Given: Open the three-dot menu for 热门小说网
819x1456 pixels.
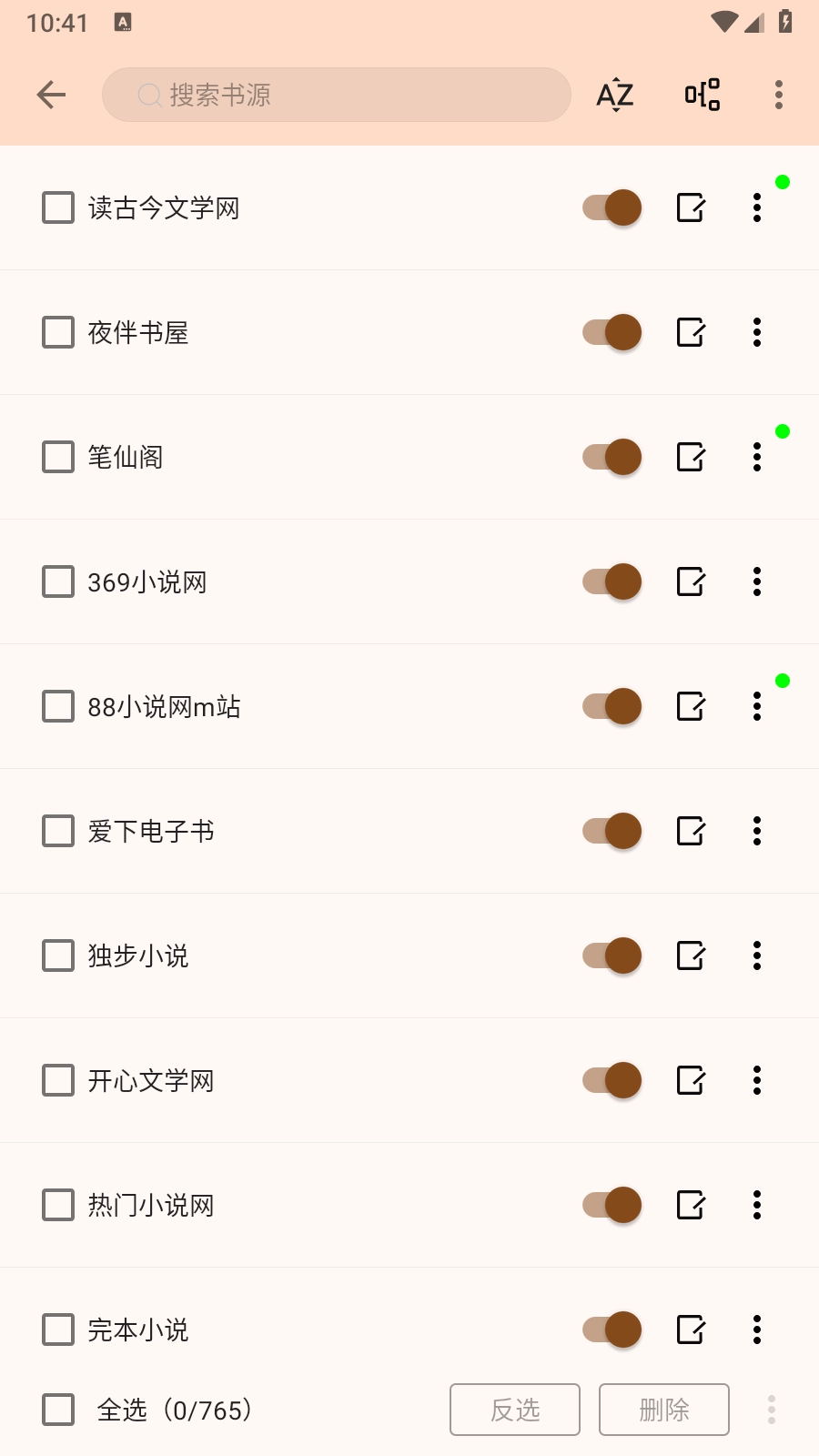Looking at the screenshot, I should pyautogui.click(x=756, y=1205).
